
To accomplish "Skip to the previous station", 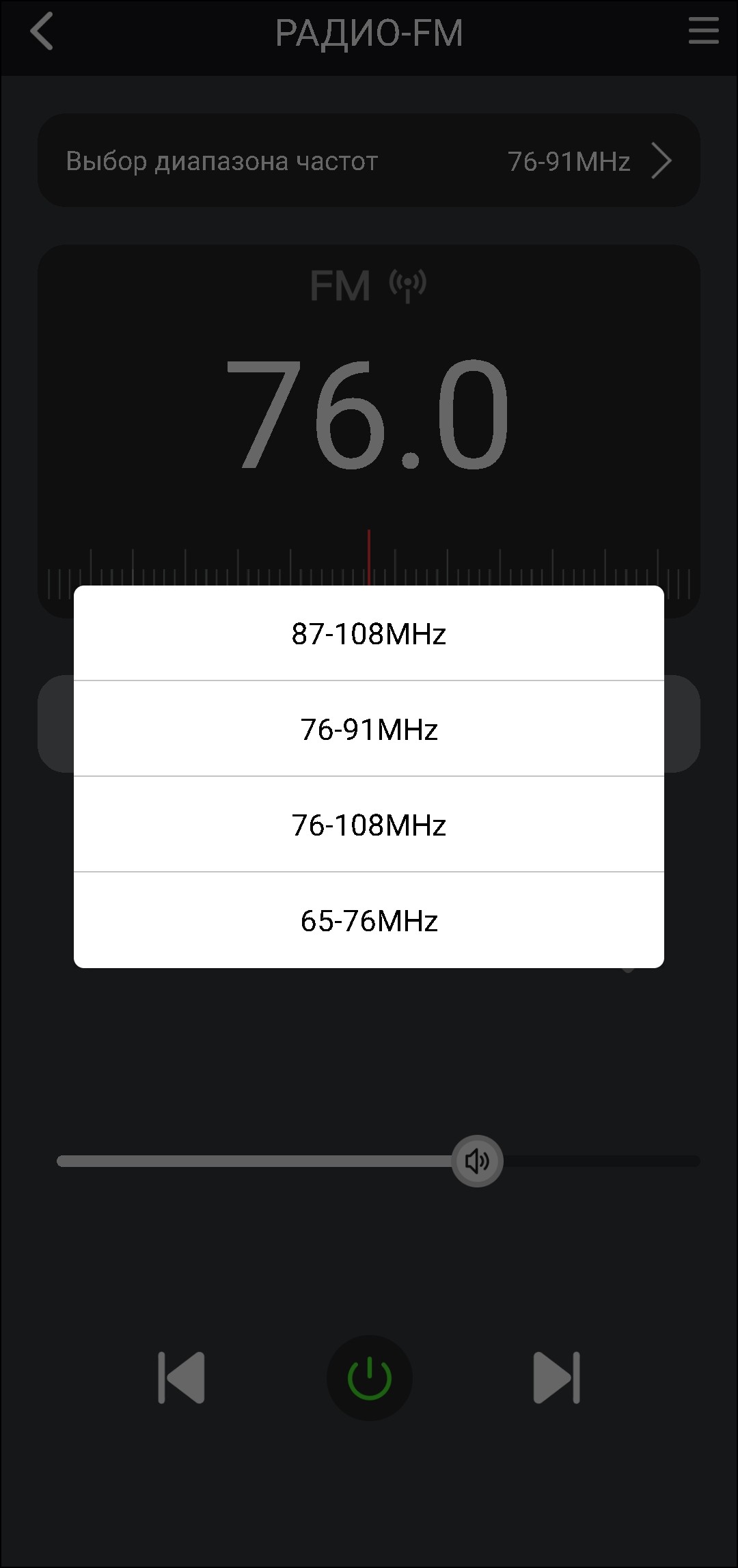I will coord(182,1378).
